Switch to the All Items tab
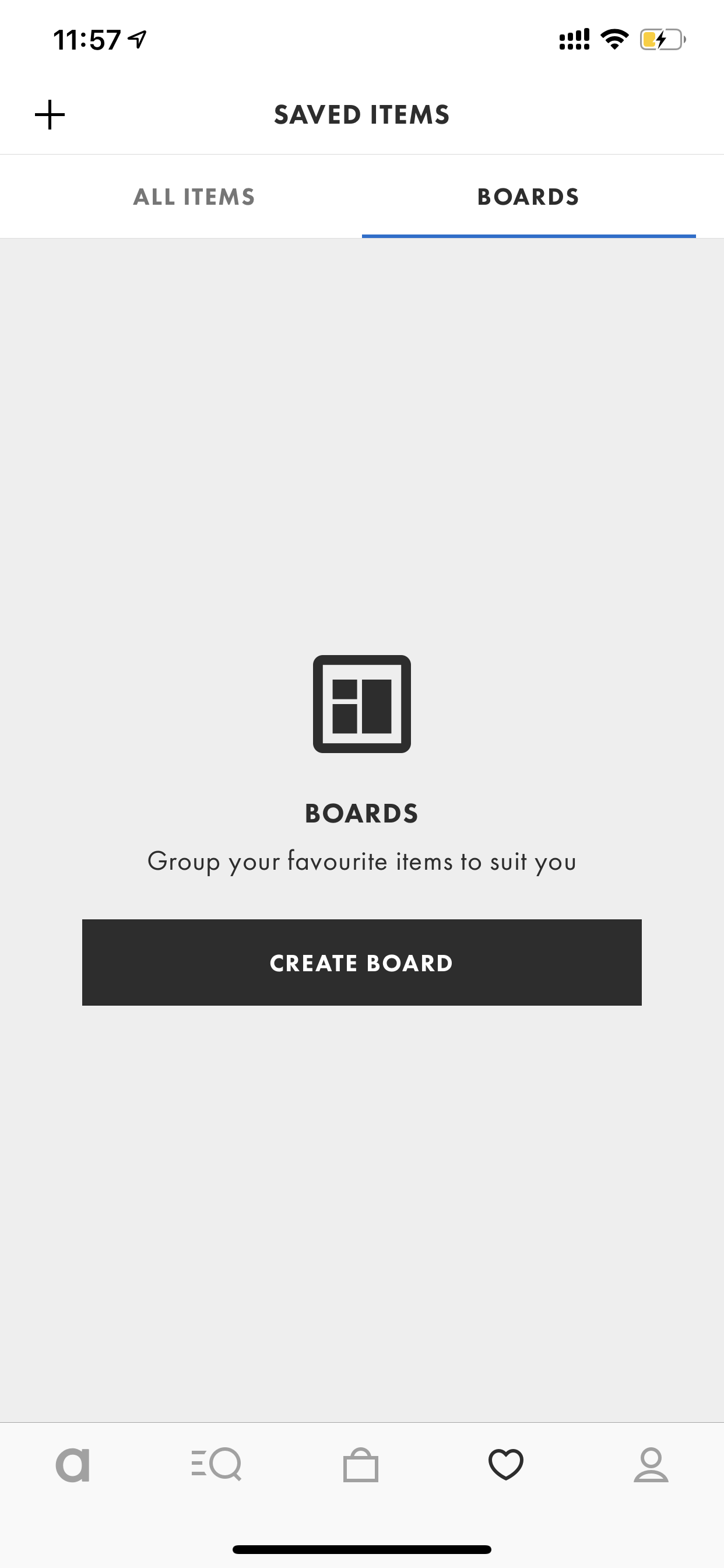The width and height of the screenshot is (724, 1568). tap(194, 197)
